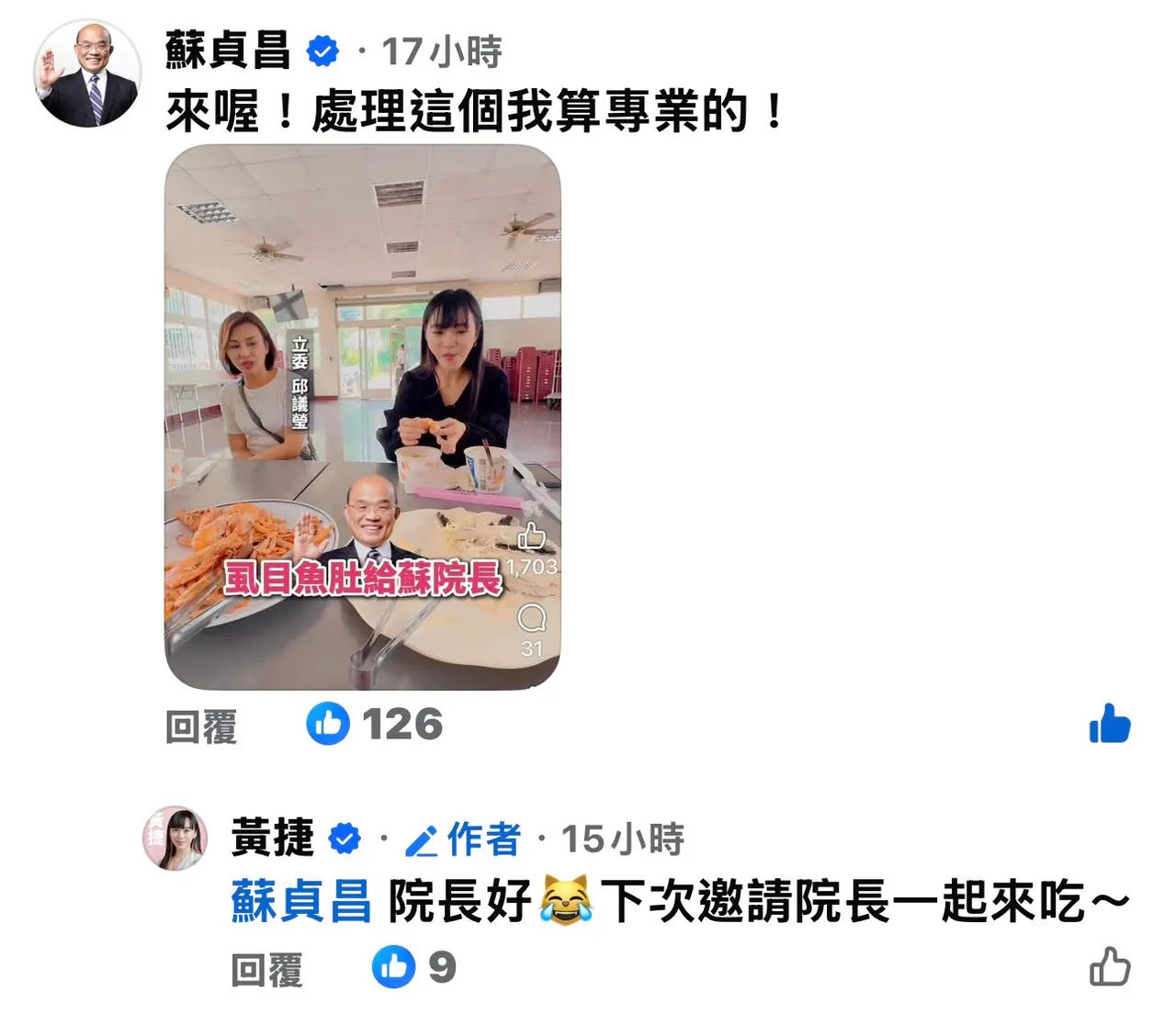The height and width of the screenshot is (1014, 1176).
Task: View the 9 reactions on 黃捷's reply
Action: tap(414, 967)
